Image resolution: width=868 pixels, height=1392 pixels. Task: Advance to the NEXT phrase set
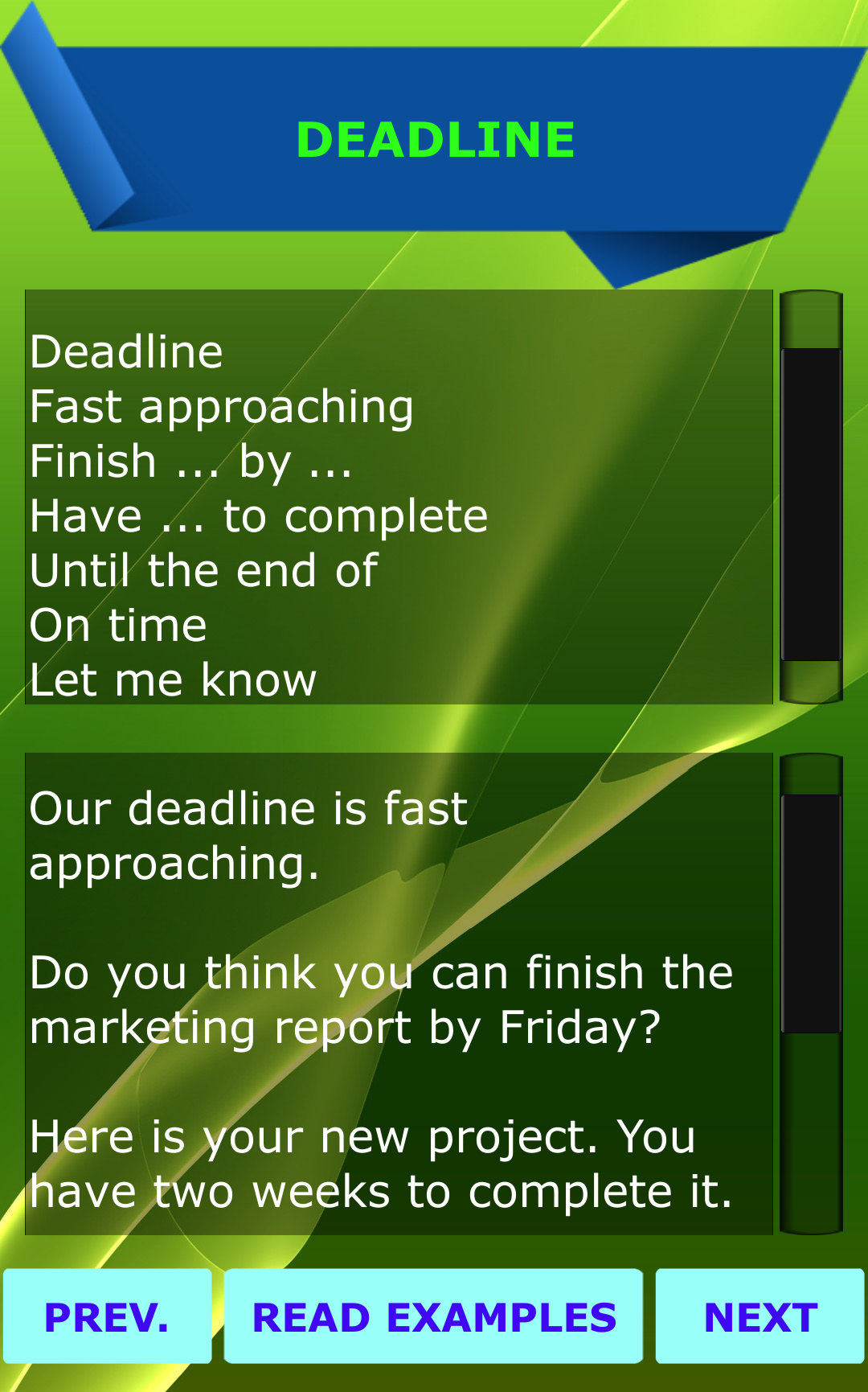(x=759, y=1316)
